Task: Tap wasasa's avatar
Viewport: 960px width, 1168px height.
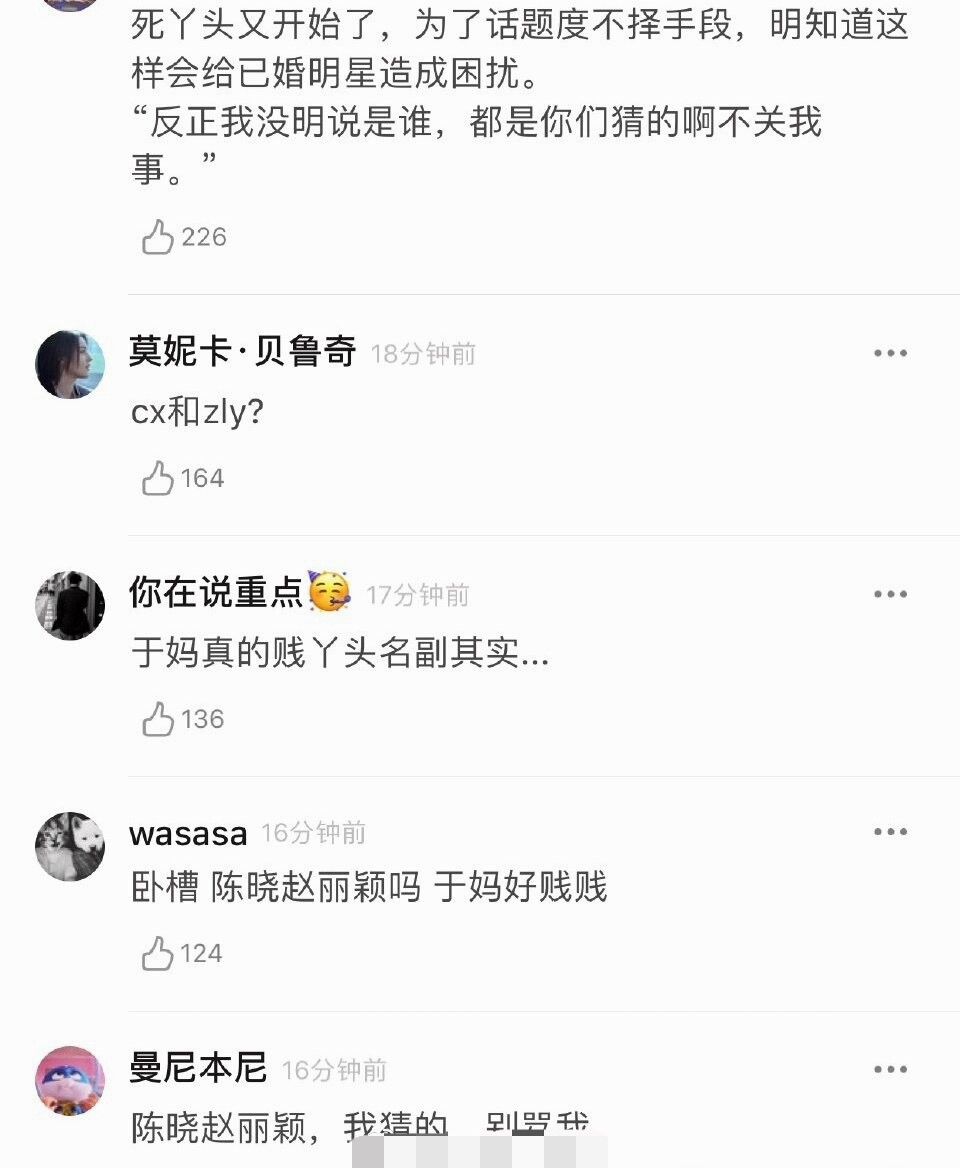Action: tap(70, 846)
